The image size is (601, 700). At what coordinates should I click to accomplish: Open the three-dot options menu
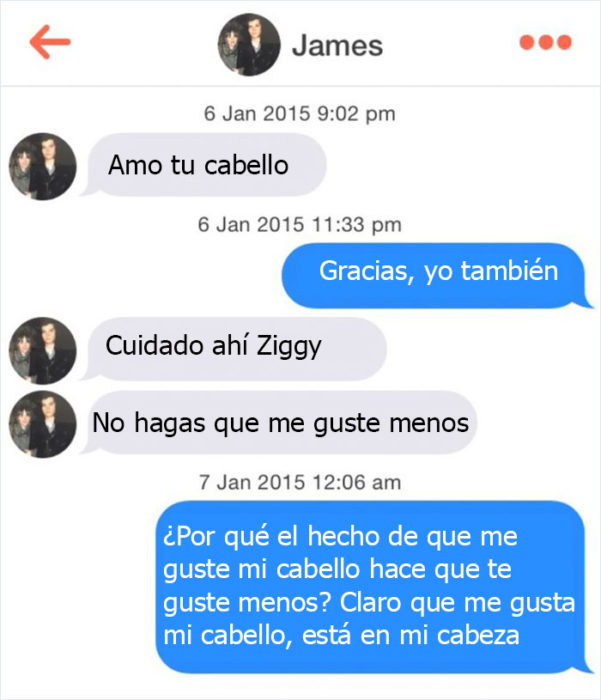pos(545,43)
